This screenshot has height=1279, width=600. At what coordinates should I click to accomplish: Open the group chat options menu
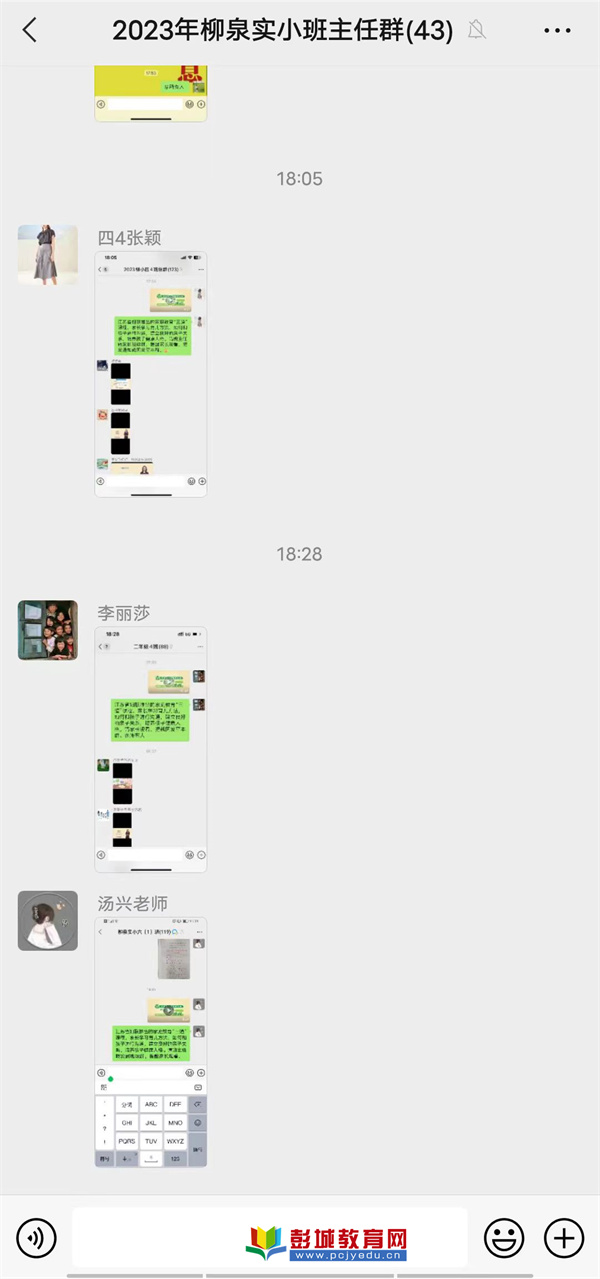click(x=557, y=30)
